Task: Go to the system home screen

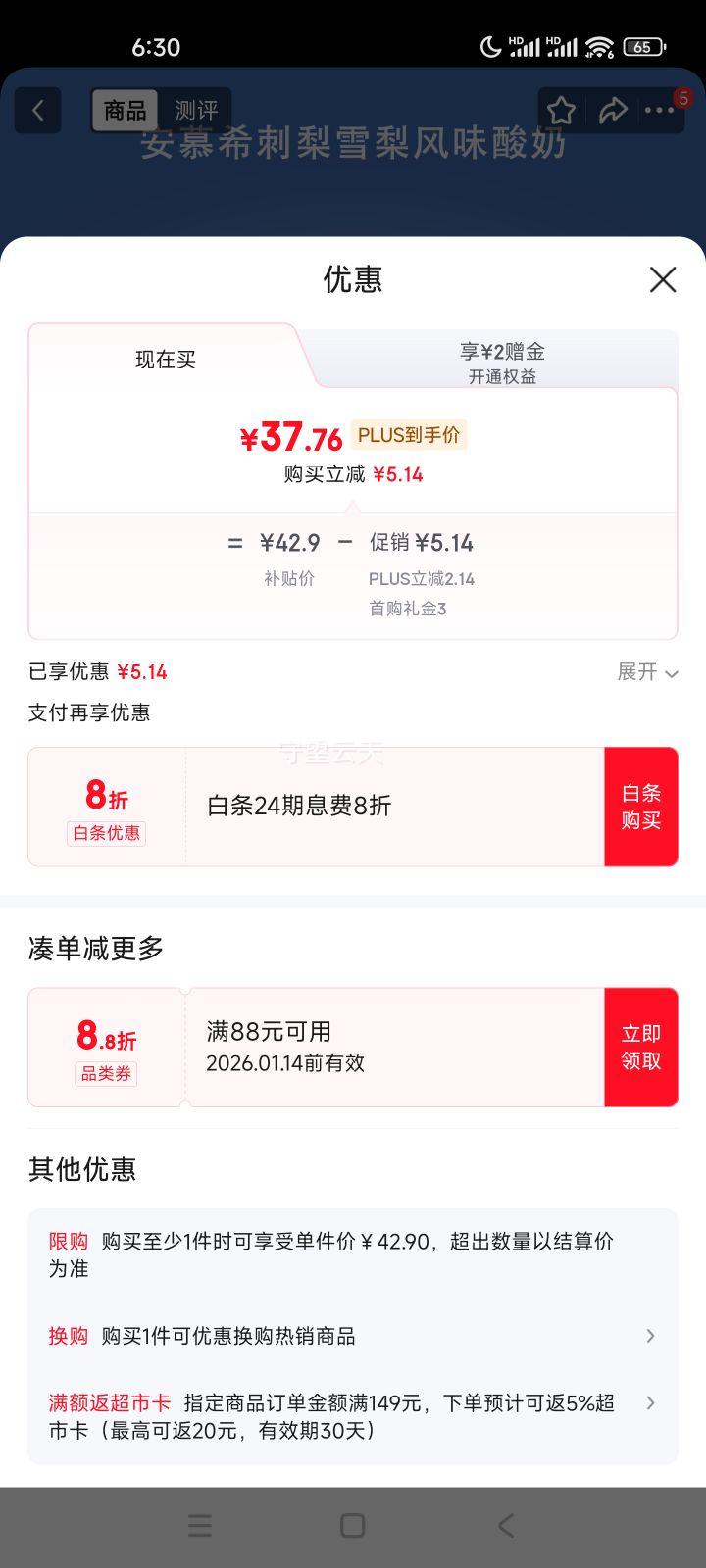Action: click(352, 1525)
